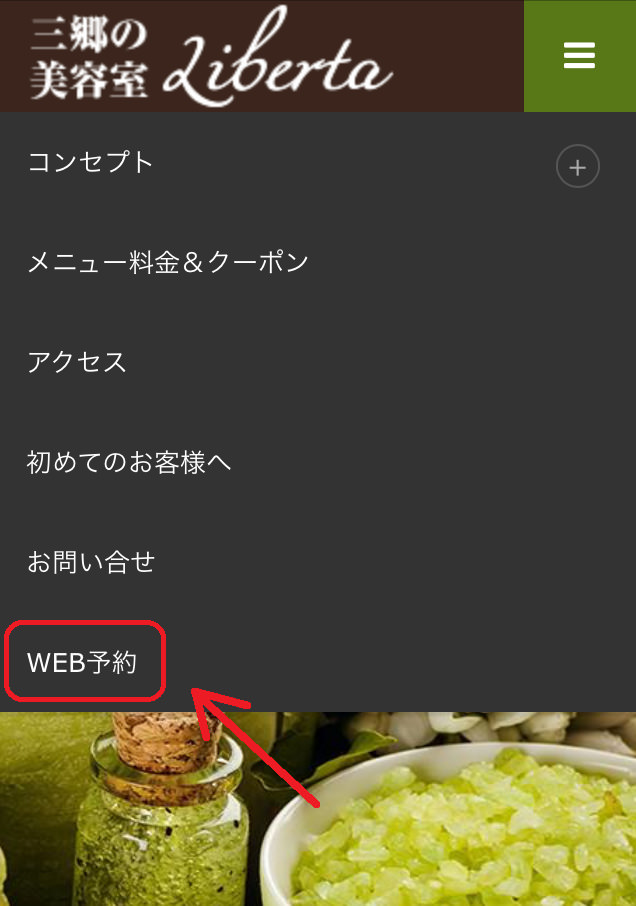The image size is (636, 906).
Task: Open WEB予約 booking page
Action: point(82,662)
